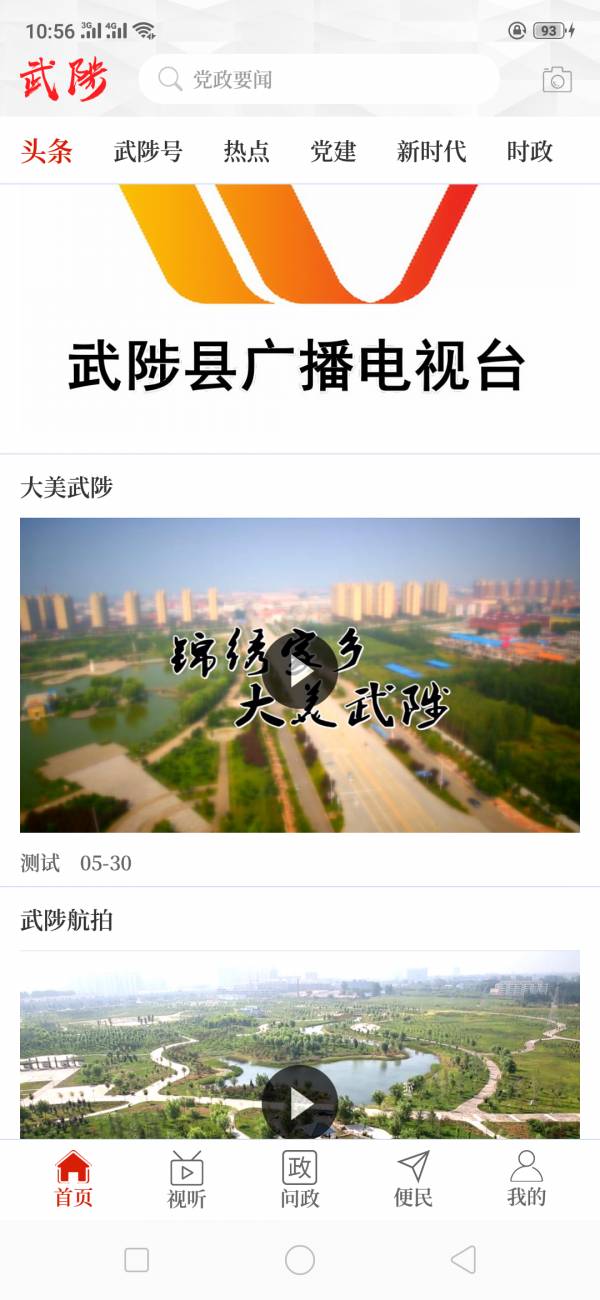Return to the 首页 home tab
This screenshot has width=600, height=1300.
tap(73, 1180)
